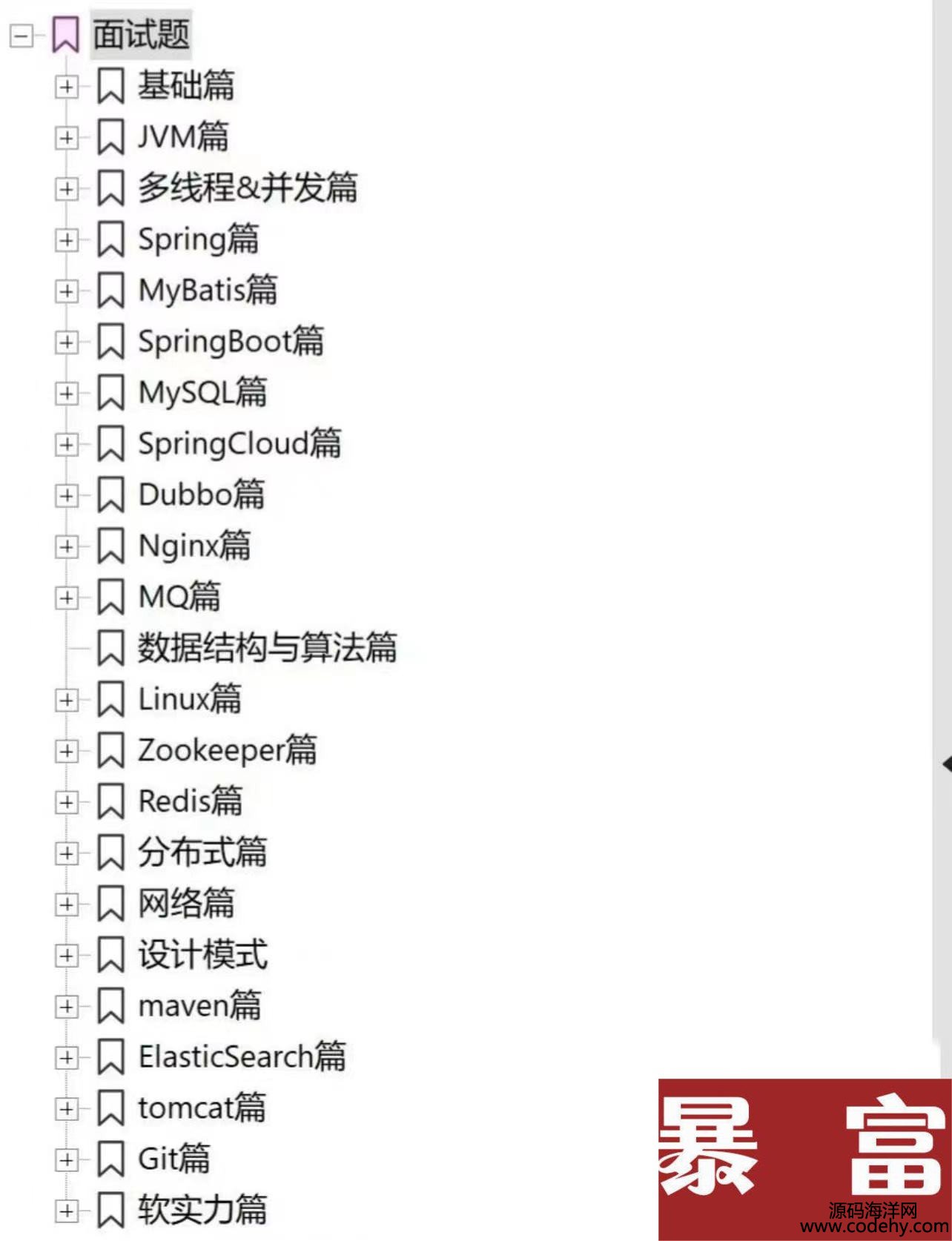Expand the 基础篇 bookmark
This screenshot has height=1241, width=952.
coord(66,87)
